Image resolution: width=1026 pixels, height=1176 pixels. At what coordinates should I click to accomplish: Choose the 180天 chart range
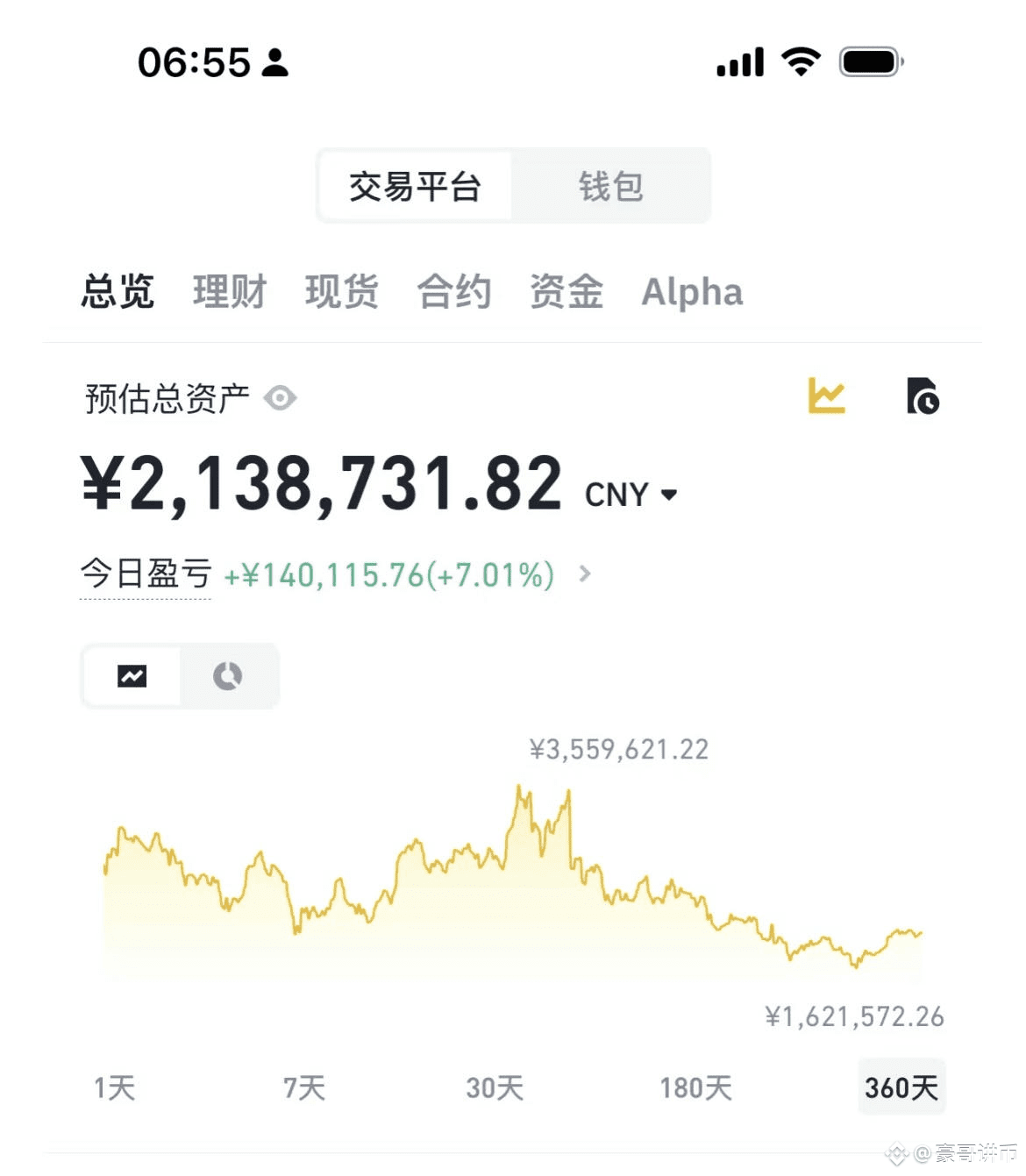click(x=696, y=1088)
